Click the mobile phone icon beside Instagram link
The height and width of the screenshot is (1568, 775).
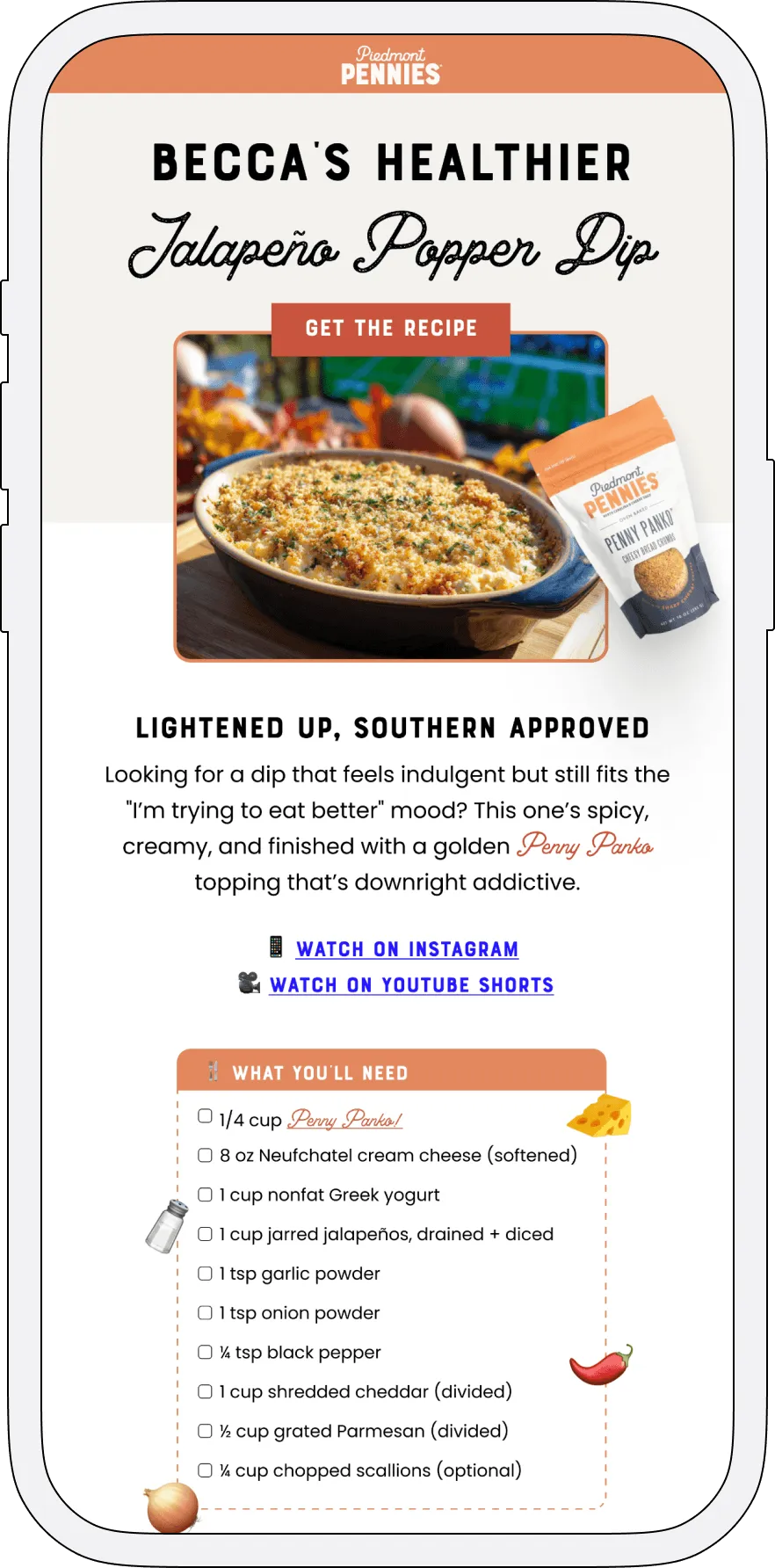click(277, 948)
